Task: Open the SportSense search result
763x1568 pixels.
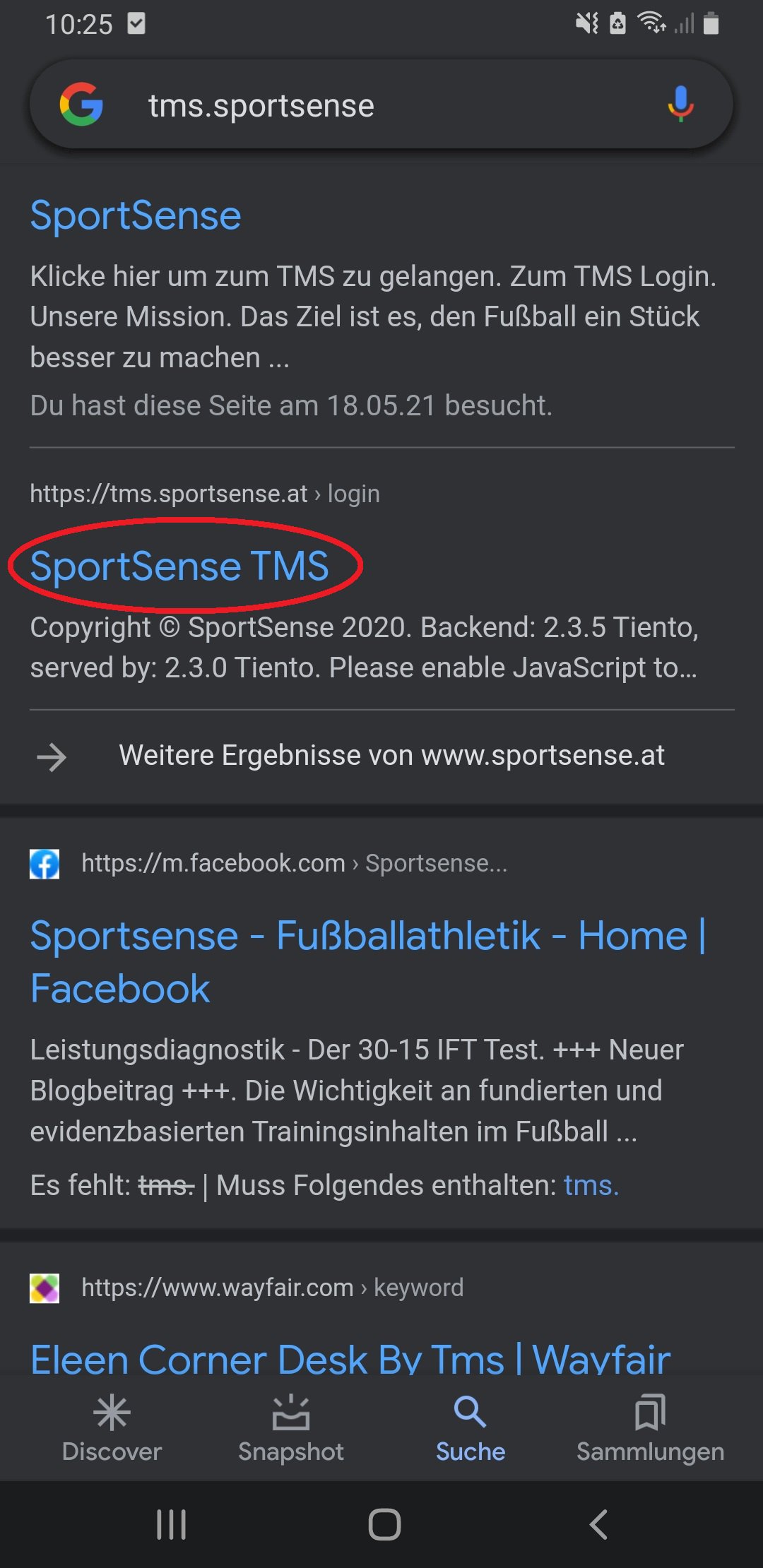Action: coord(136,215)
